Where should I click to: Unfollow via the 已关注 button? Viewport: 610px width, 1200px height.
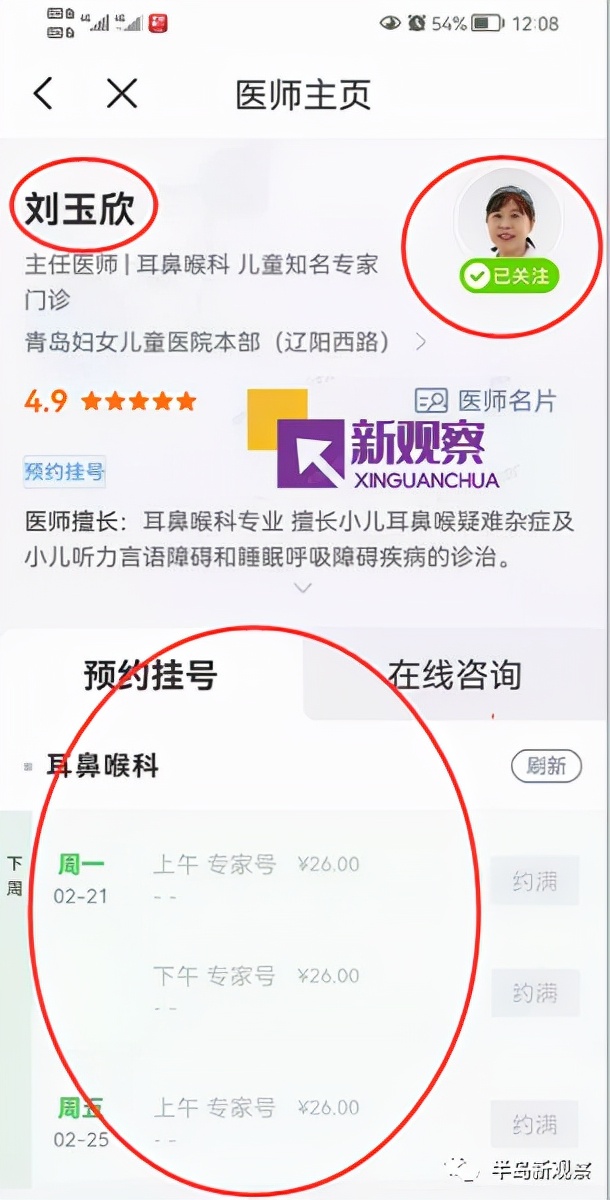(x=509, y=276)
